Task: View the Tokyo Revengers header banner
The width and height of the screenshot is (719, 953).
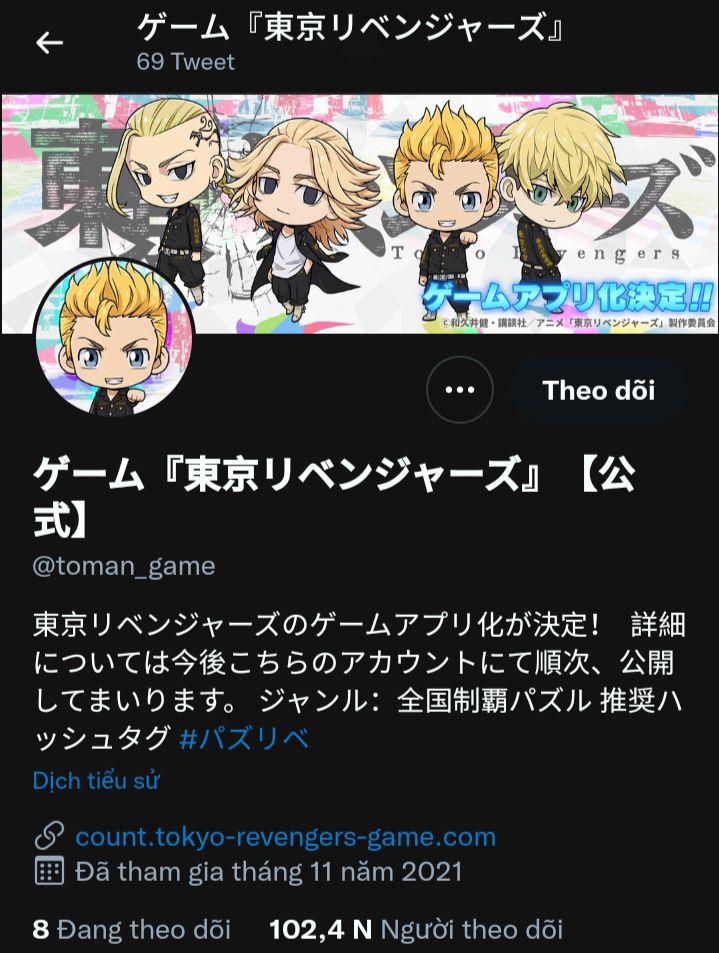Action: pos(359,213)
